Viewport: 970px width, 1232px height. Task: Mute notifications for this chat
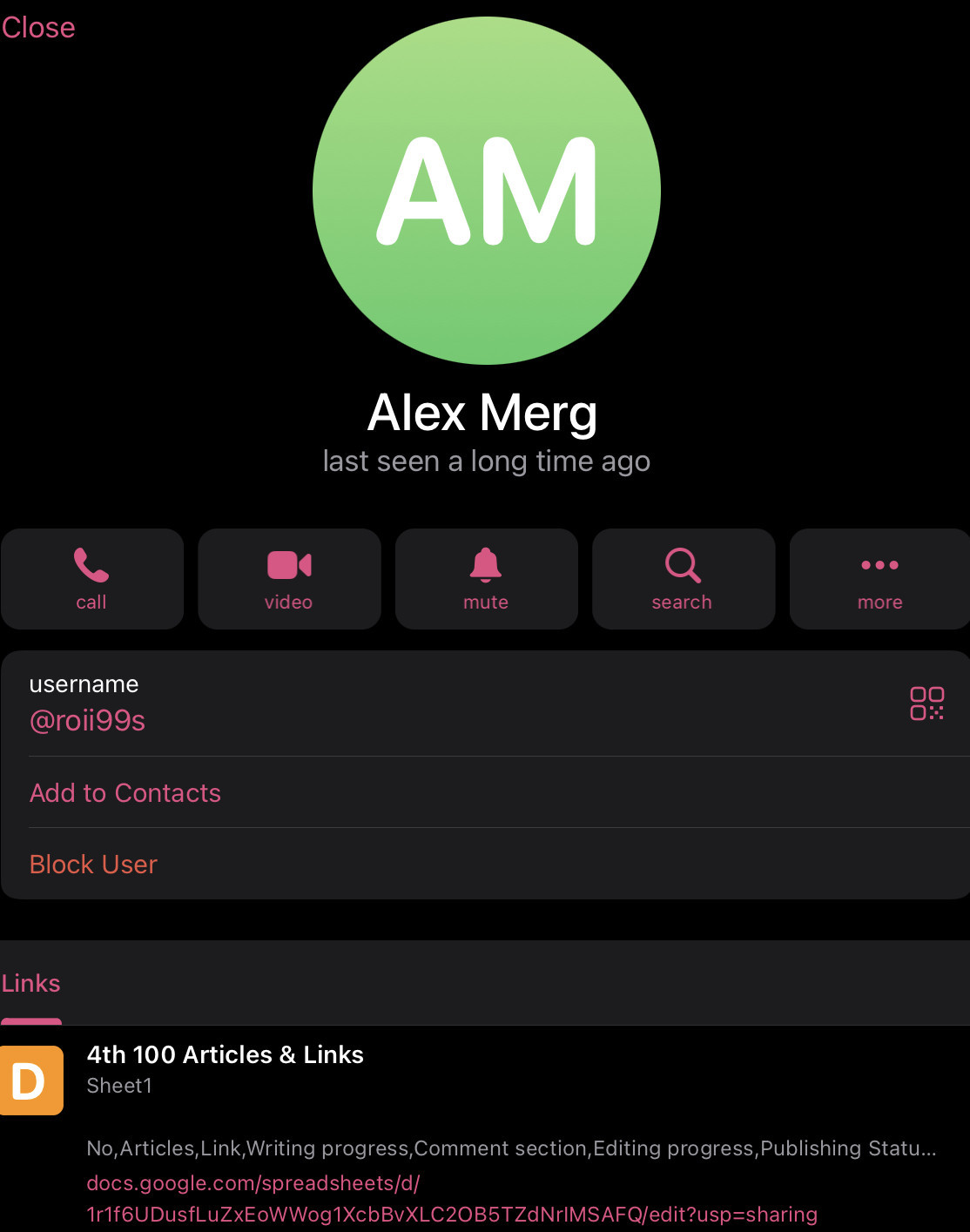click(x=486, y=579)
